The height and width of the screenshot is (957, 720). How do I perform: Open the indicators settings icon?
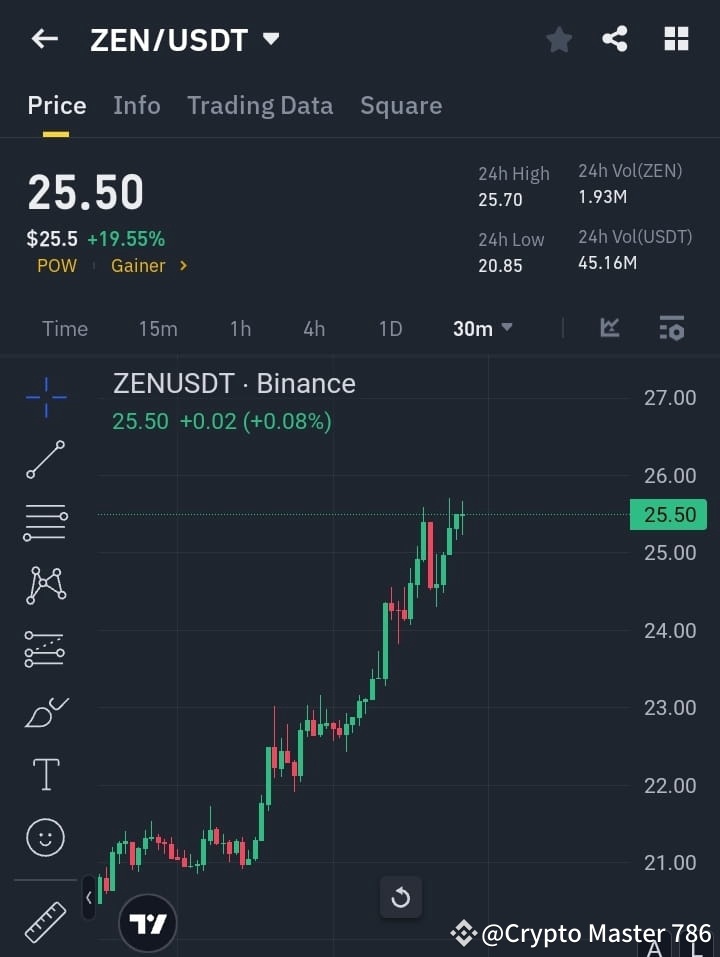tap(670, 328)
